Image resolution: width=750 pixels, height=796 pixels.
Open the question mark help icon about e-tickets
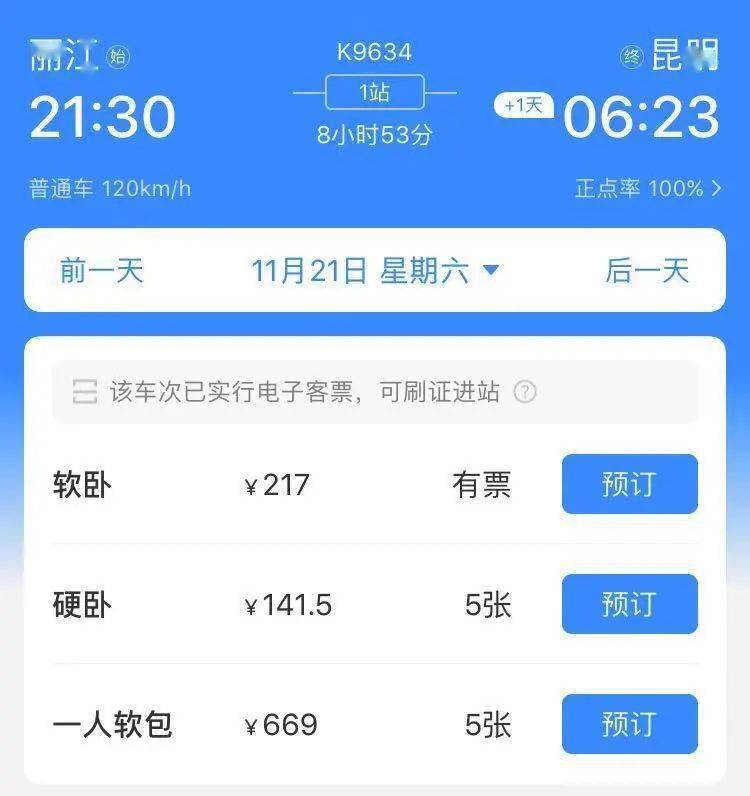click(527, 391)
